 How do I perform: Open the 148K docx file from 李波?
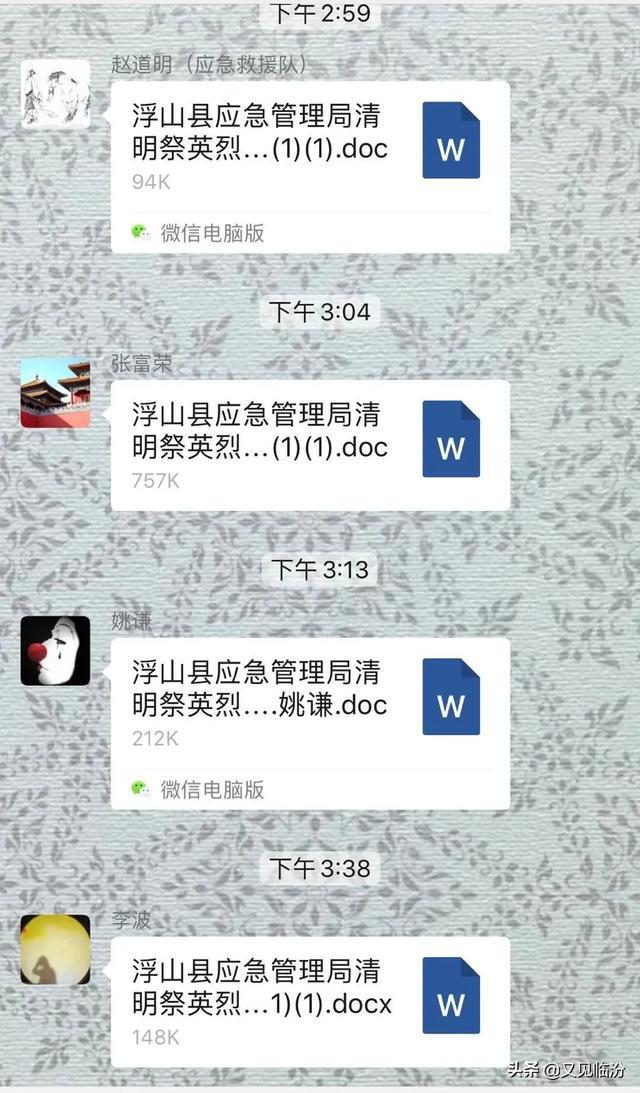(x=309, y=1002)
